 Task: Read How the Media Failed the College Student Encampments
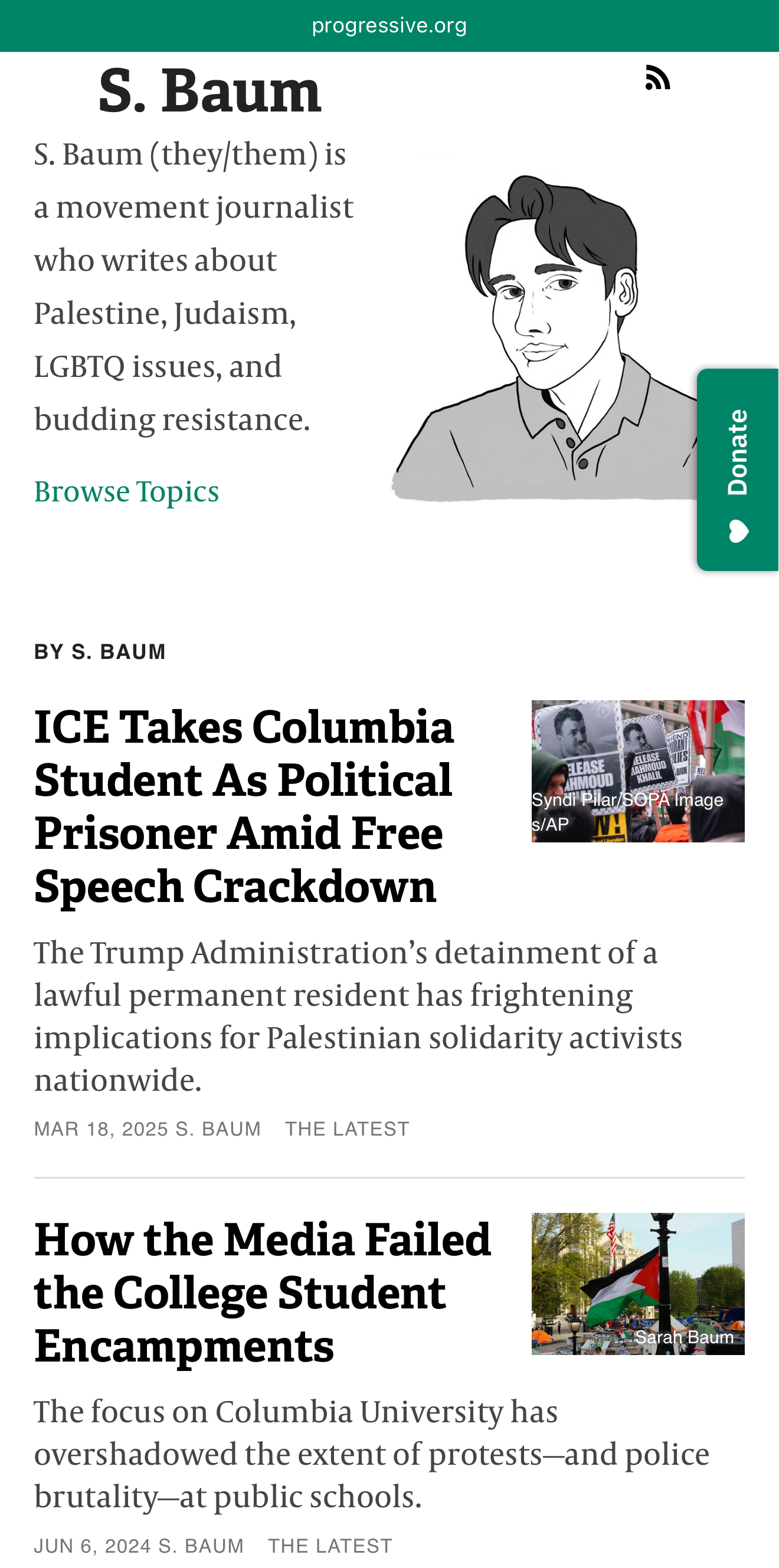pos(262,1293)
